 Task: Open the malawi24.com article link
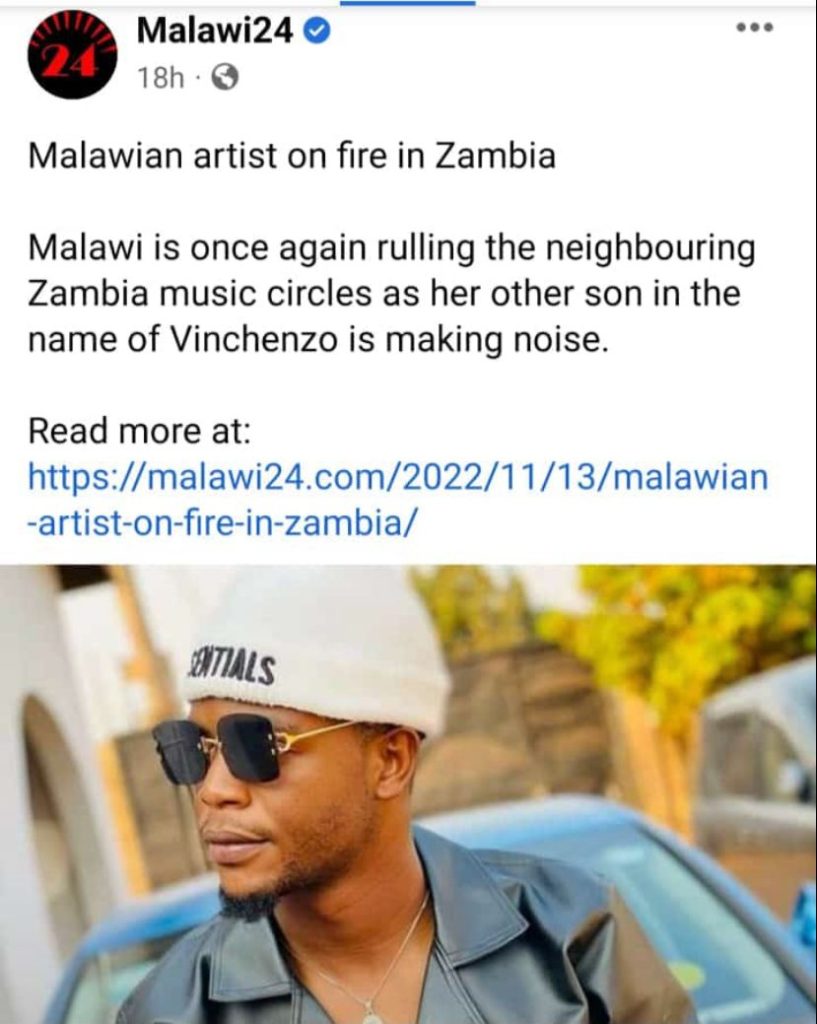398,477
